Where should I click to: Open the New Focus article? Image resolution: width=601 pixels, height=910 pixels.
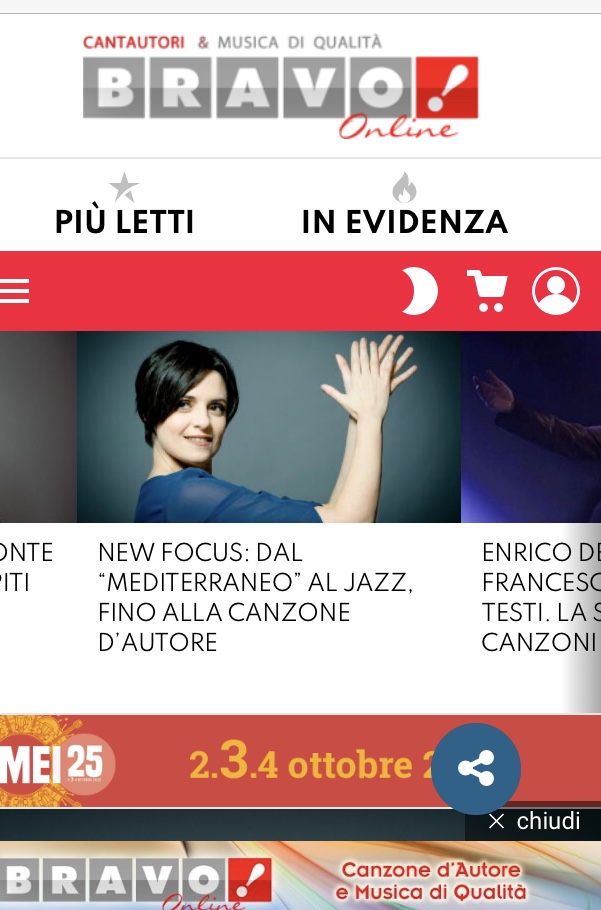(x=256, y=597)
